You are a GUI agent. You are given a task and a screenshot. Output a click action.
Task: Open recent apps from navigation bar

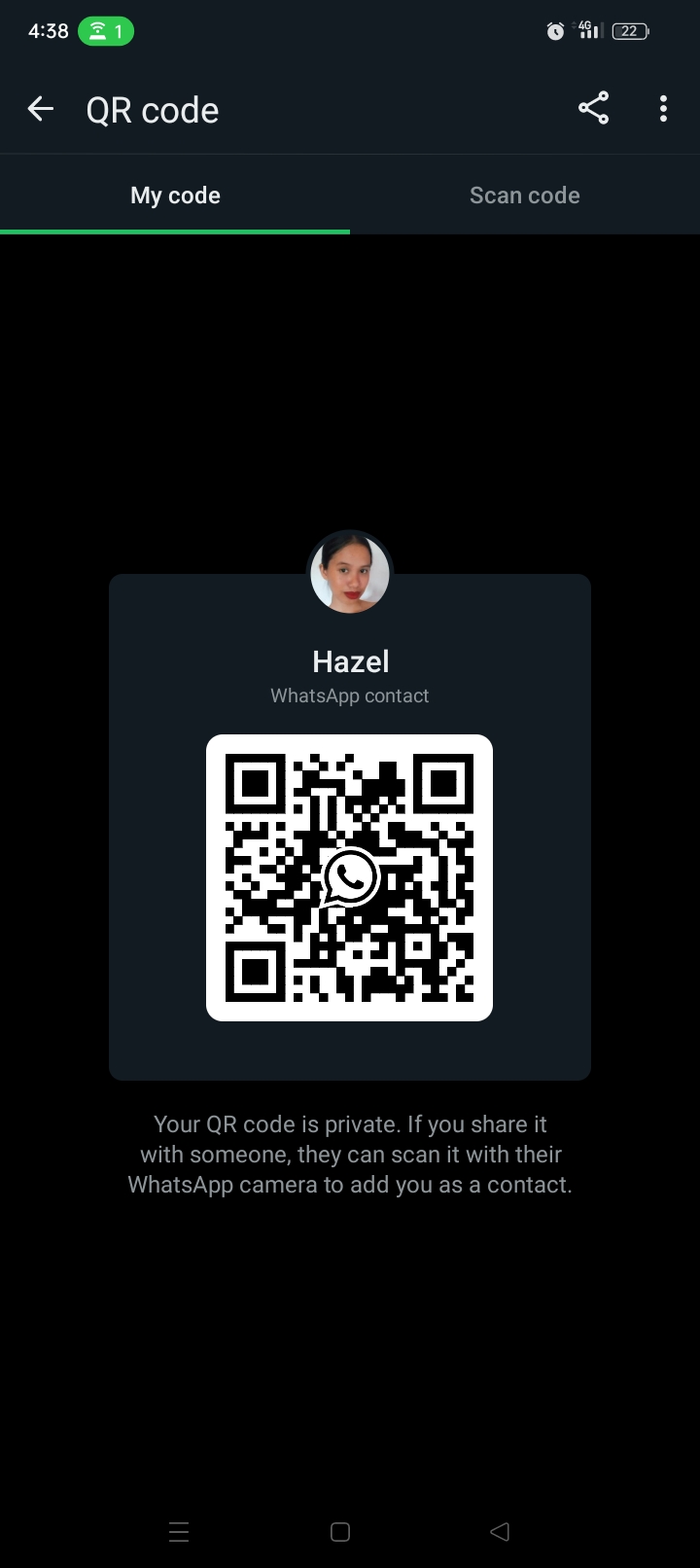(179, 1532)
